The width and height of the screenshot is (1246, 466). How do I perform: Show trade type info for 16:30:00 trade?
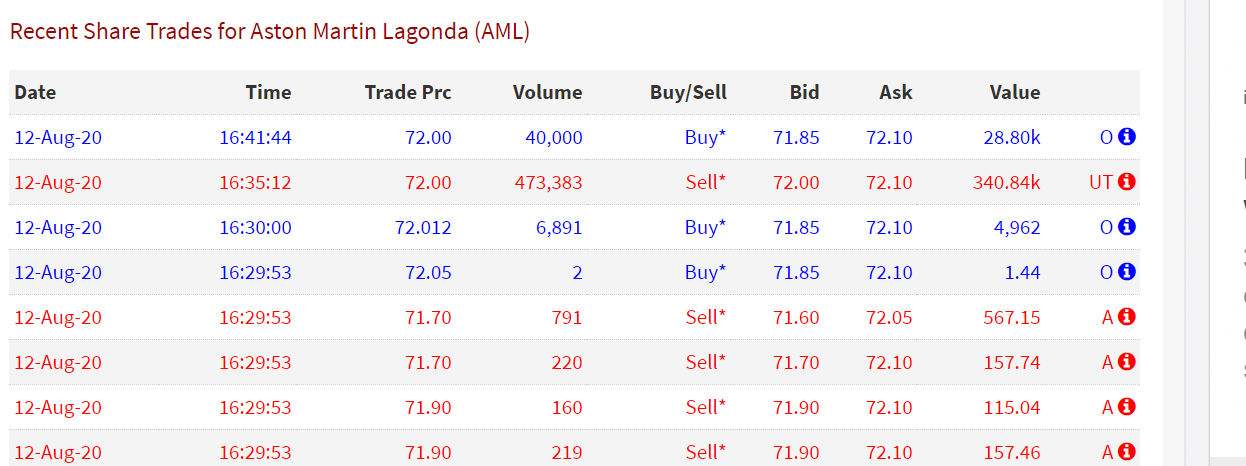(x=1127, y=227)
